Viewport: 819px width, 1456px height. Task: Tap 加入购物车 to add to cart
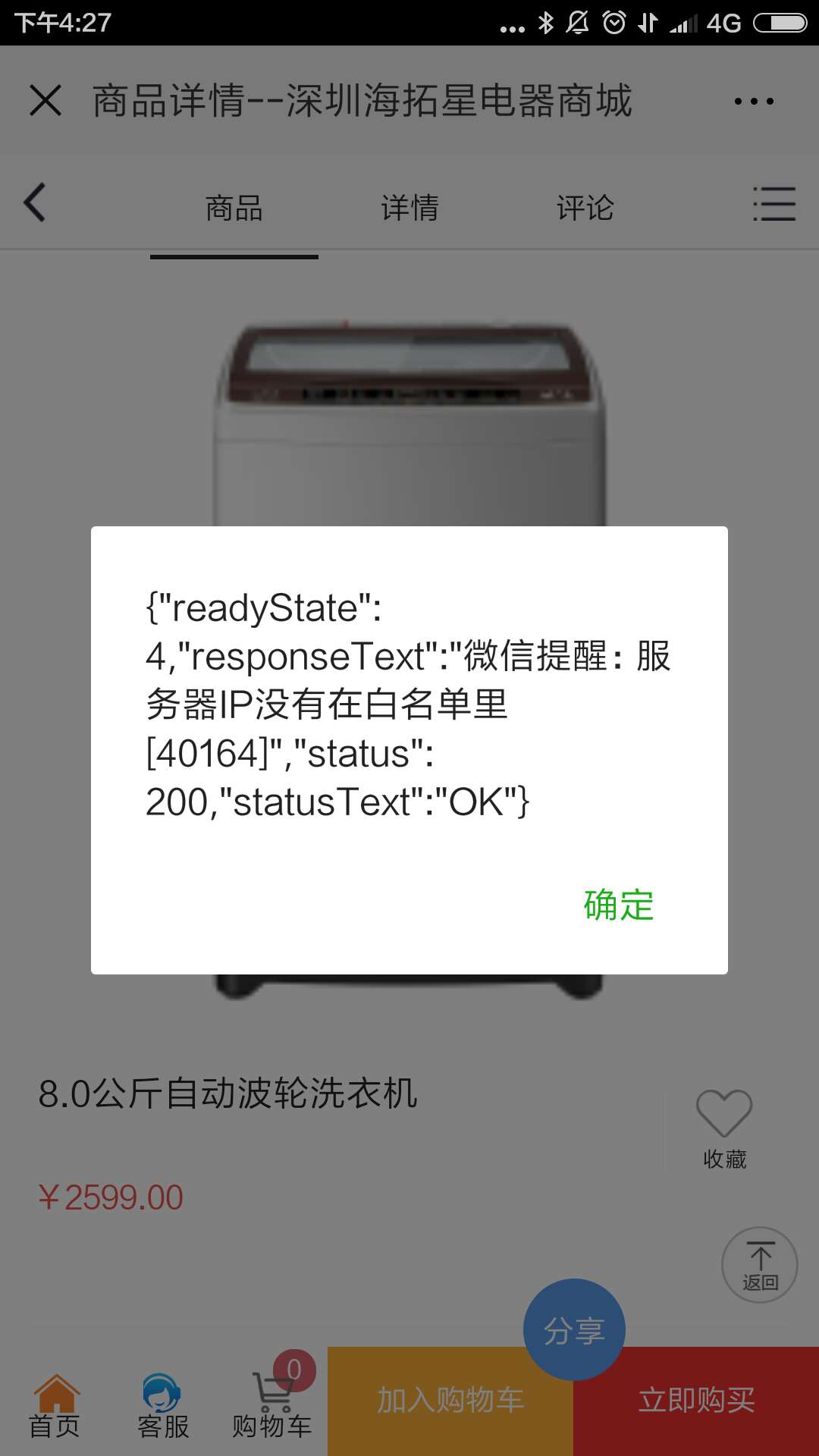point(450,1401)
